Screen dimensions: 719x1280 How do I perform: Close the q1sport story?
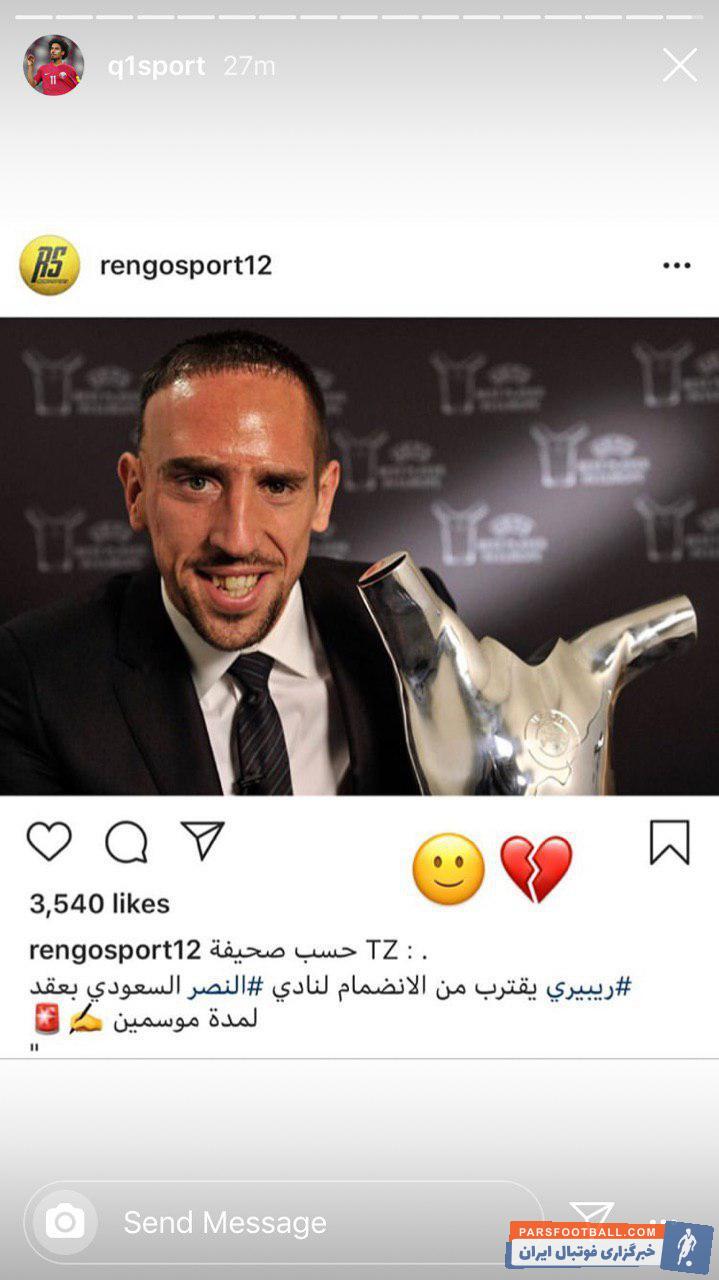680,66
